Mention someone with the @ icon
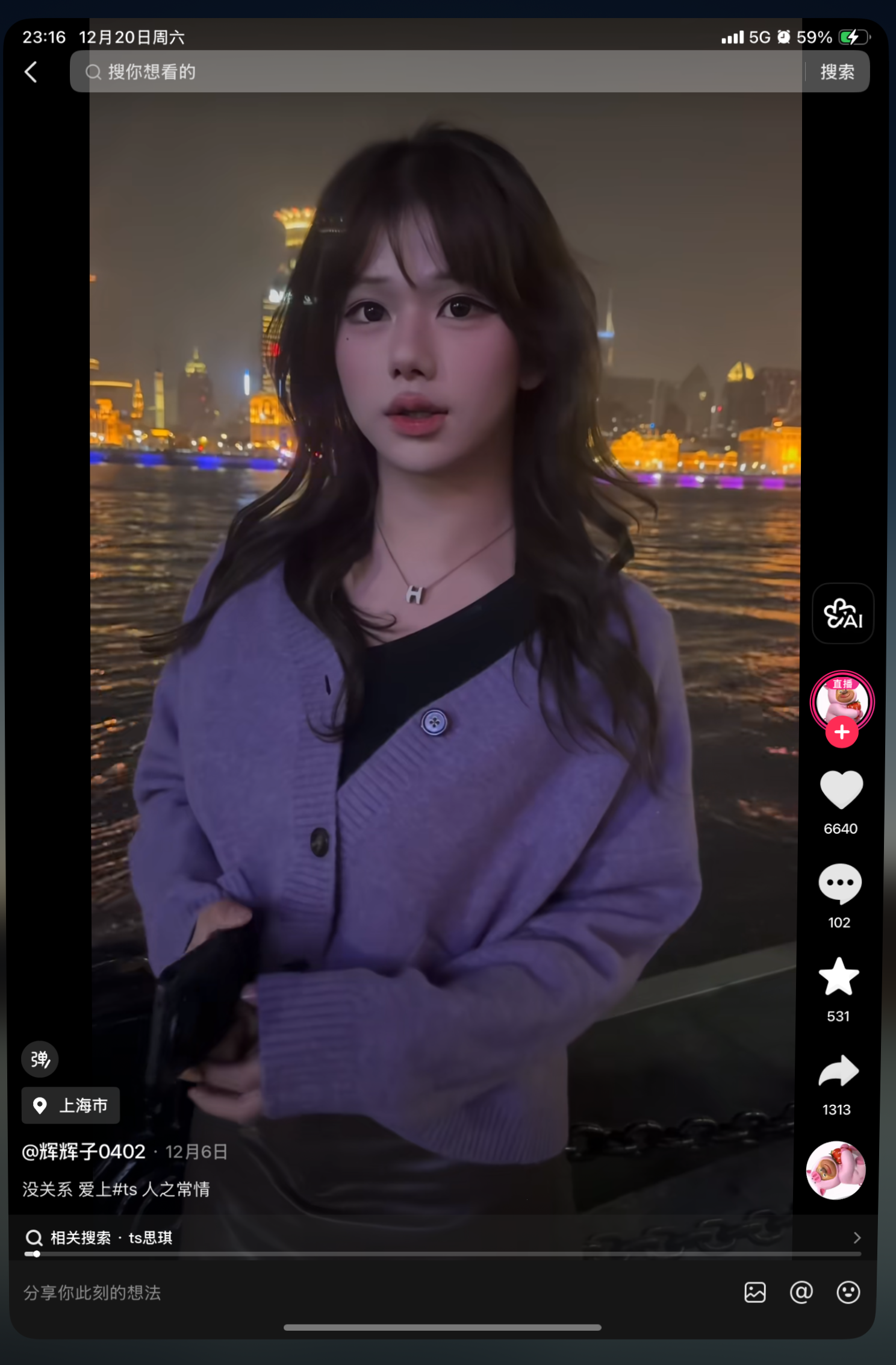The image size is (896, 1365). (x=801, y=1293)
